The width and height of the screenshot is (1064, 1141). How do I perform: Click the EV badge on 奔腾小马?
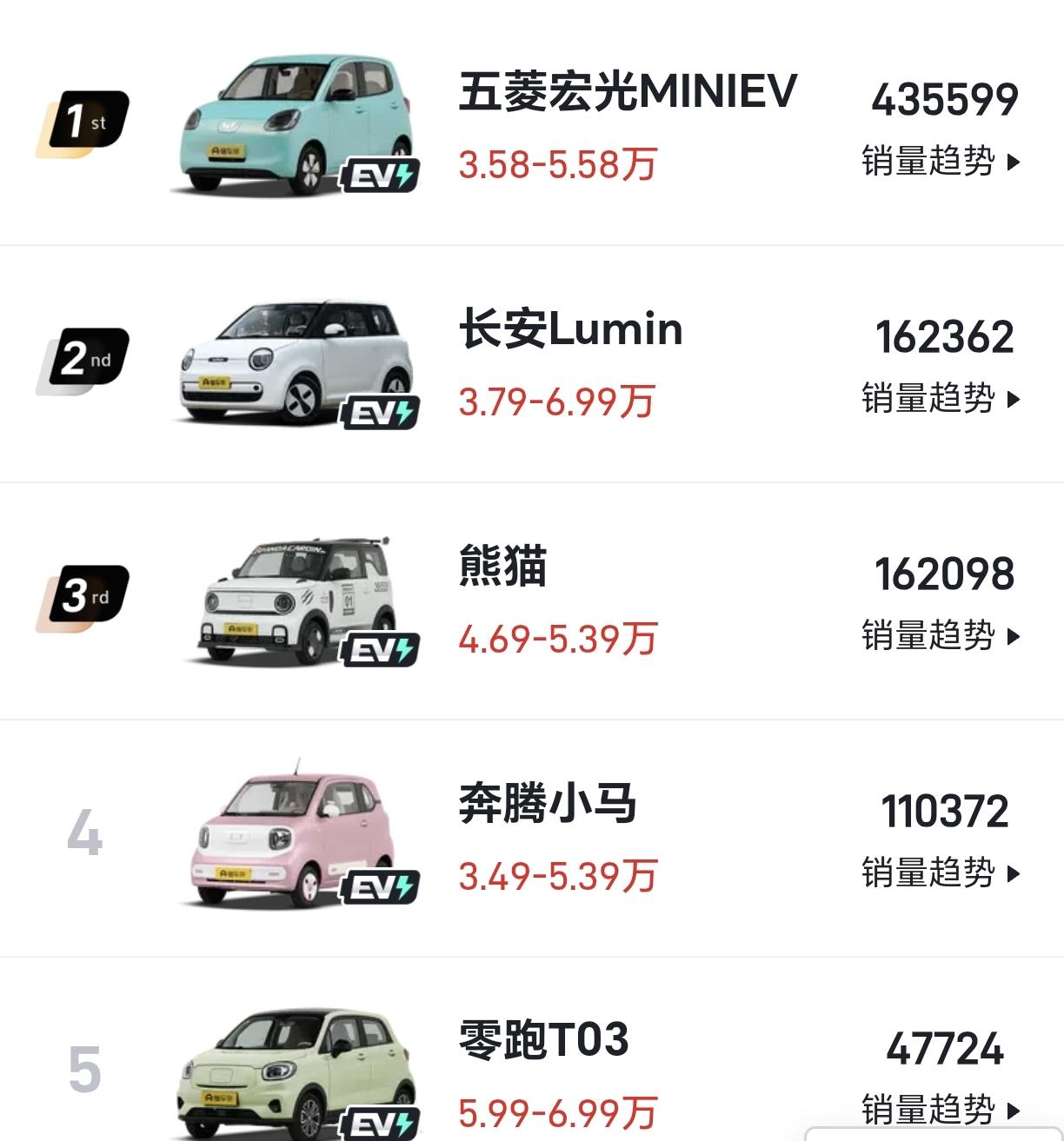point(381,885)
